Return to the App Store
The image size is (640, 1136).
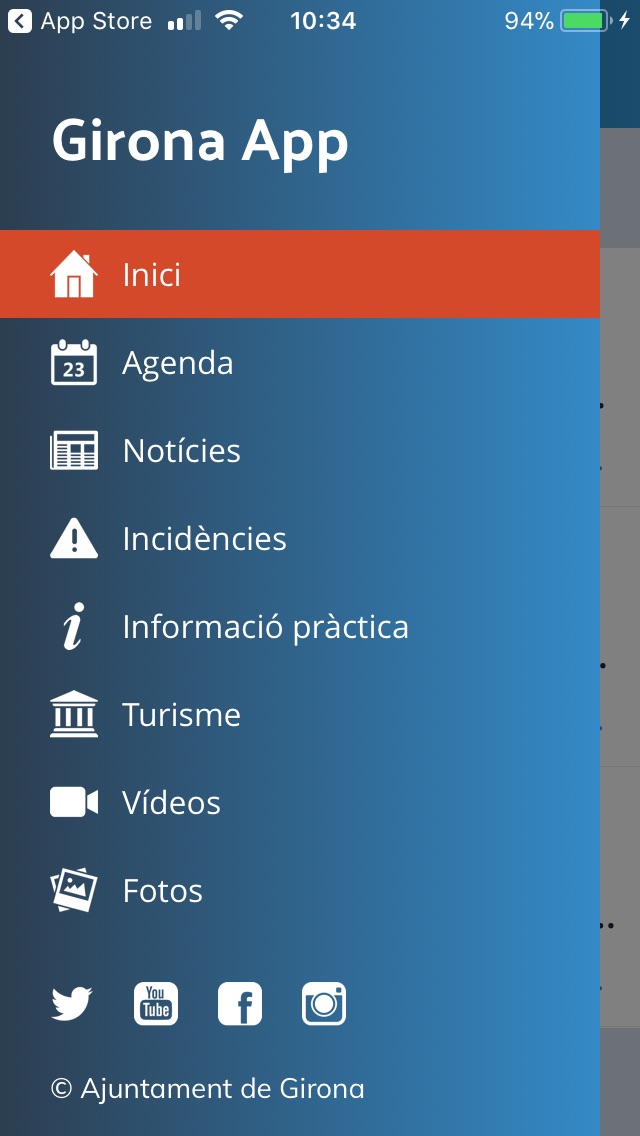pos(80,21)
